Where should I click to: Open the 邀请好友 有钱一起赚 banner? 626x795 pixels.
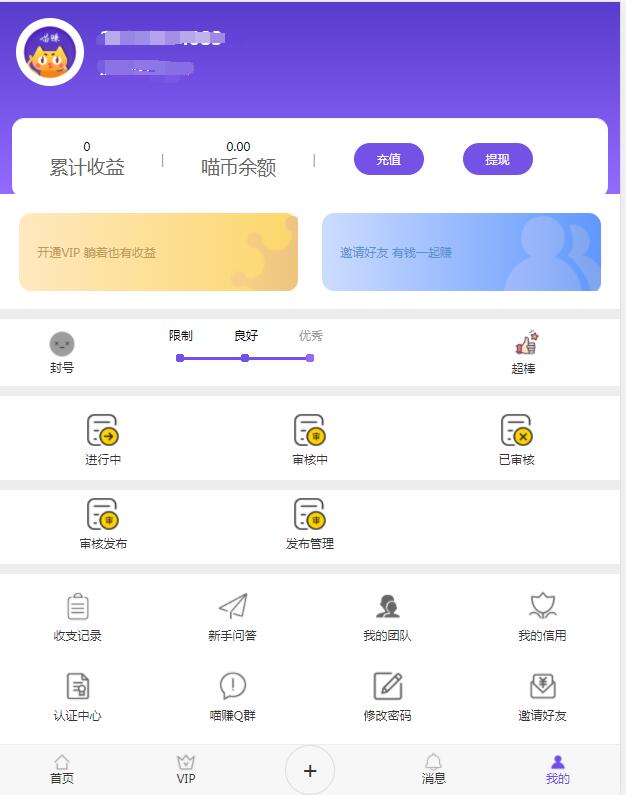(x=461, y=252)
